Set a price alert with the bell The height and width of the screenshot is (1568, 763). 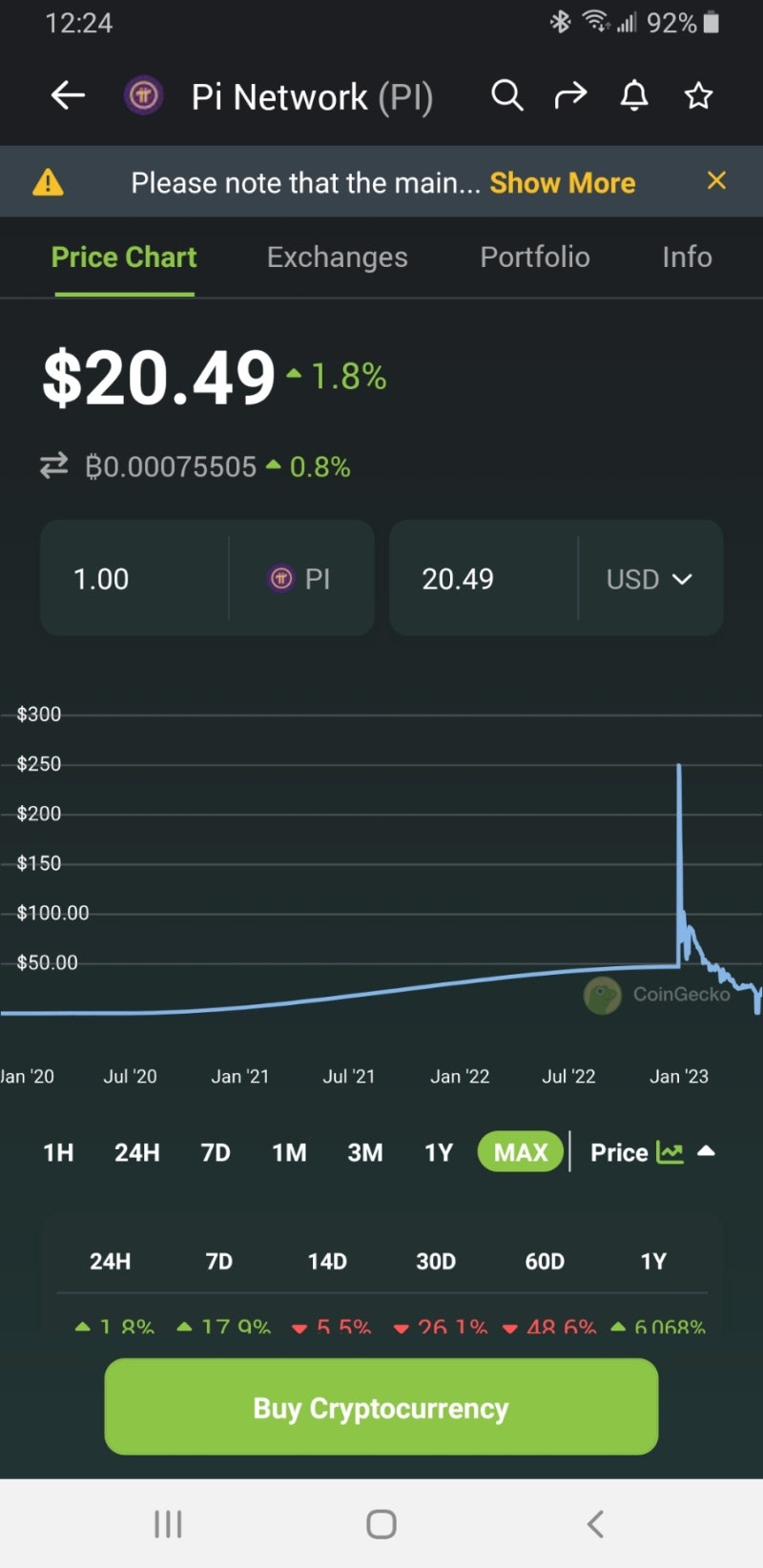634,95
